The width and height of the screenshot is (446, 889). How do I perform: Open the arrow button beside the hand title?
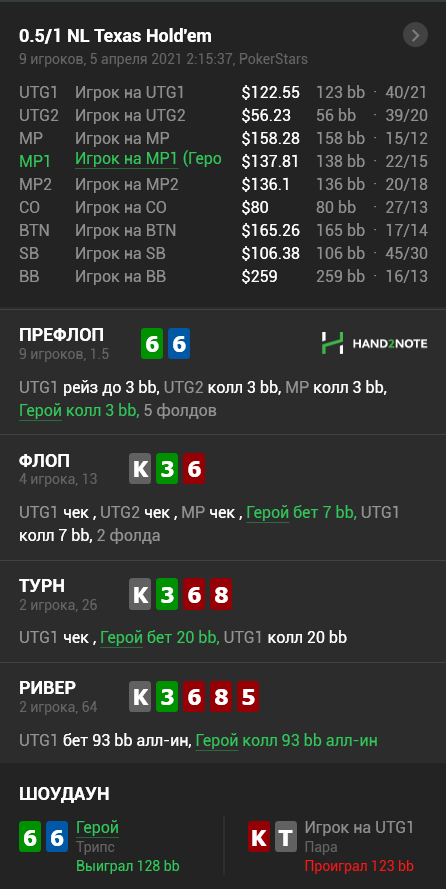click(x=415, y=35)
